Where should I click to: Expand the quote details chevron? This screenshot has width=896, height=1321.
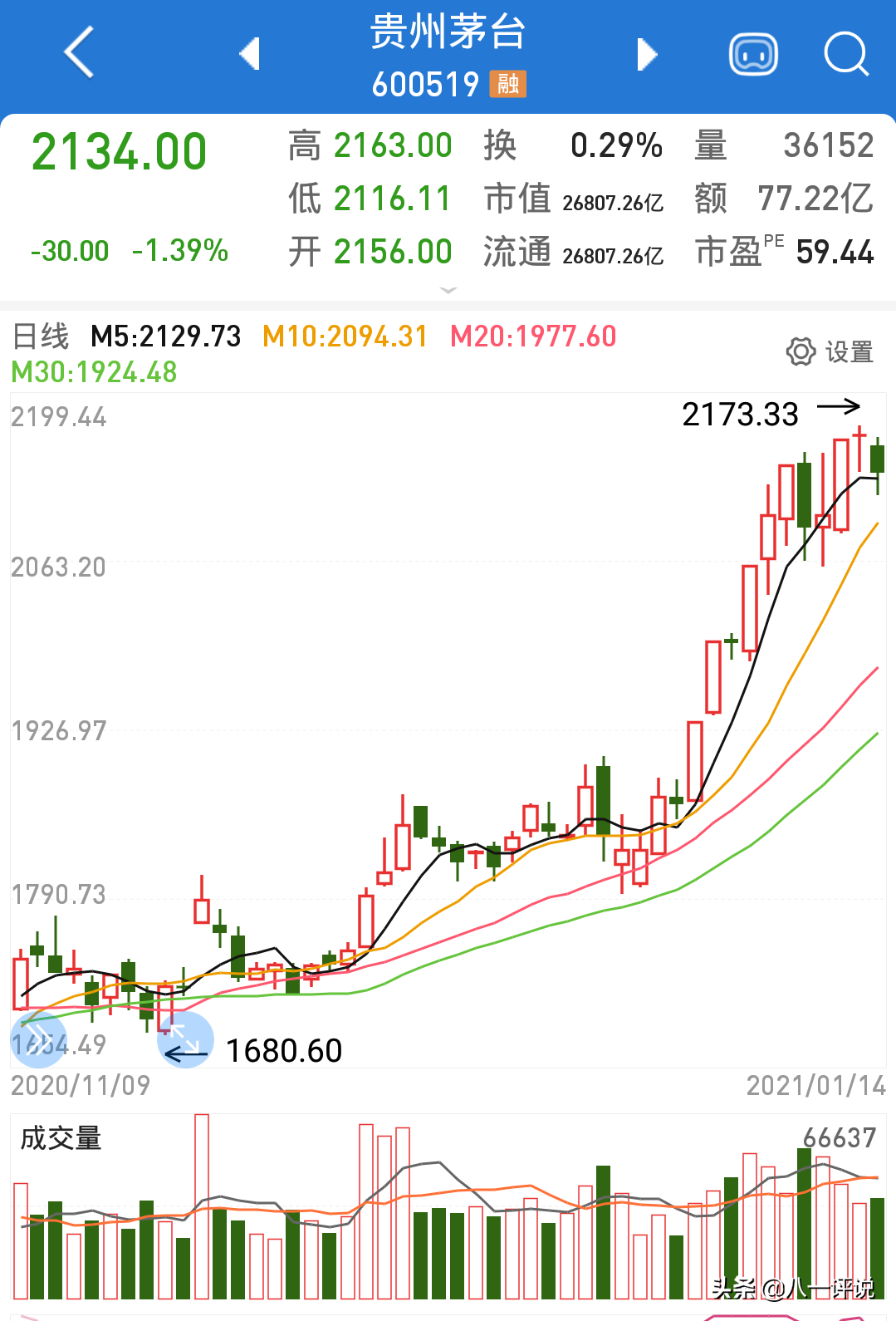click(x=448, y=290)
